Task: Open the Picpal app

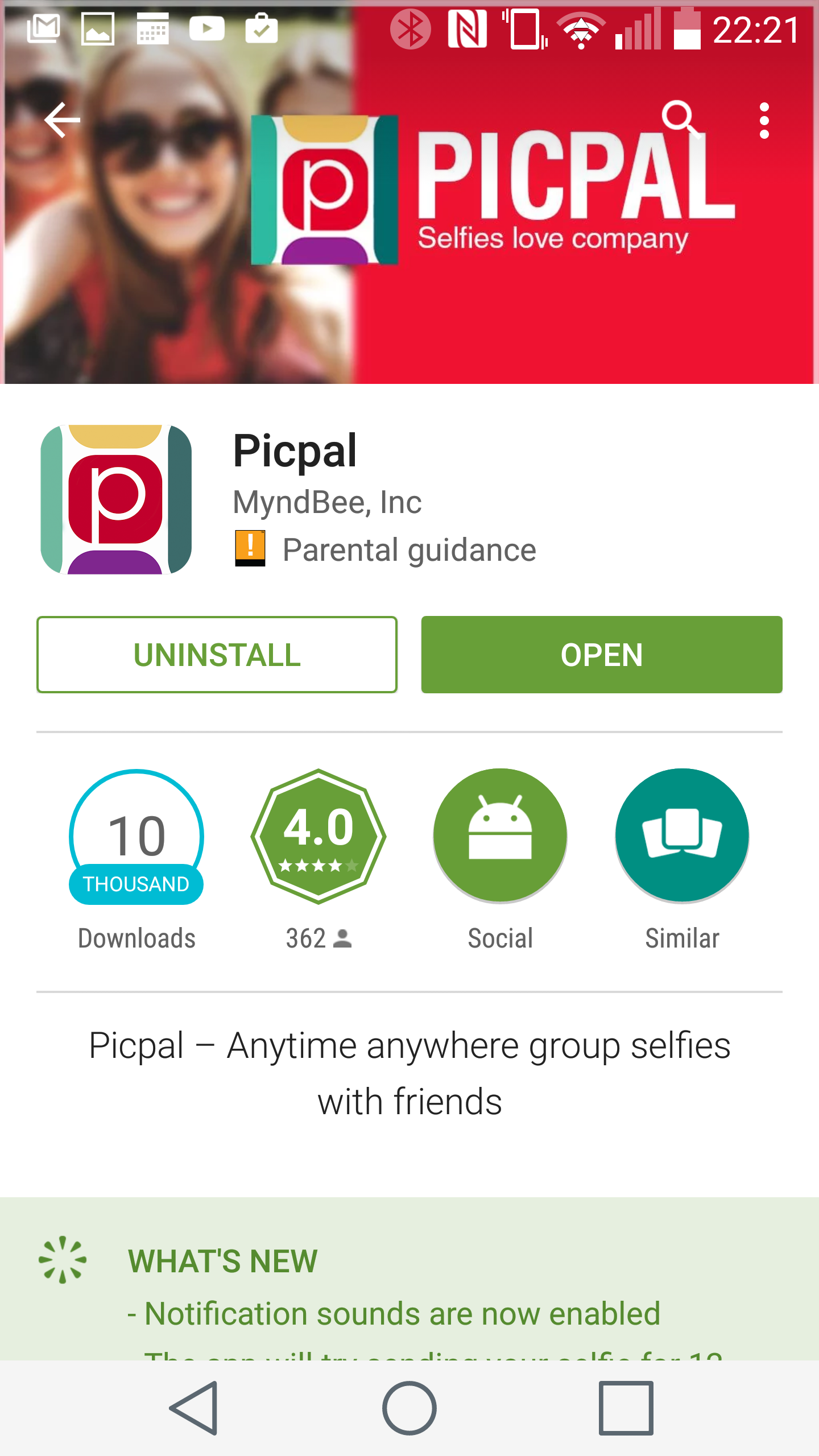Action: [602, 655]
